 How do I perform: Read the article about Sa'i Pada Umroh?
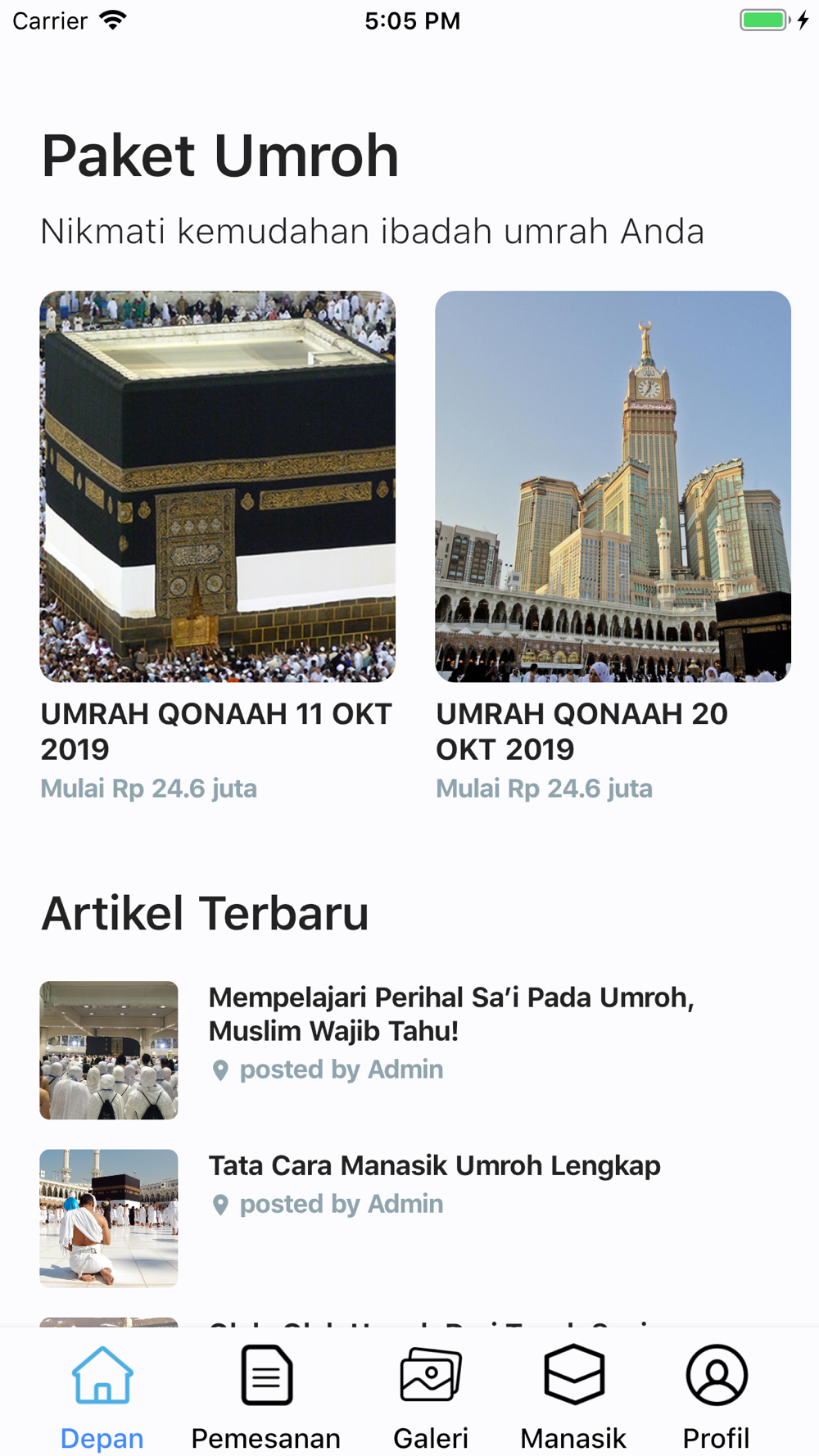[450, 1014]
